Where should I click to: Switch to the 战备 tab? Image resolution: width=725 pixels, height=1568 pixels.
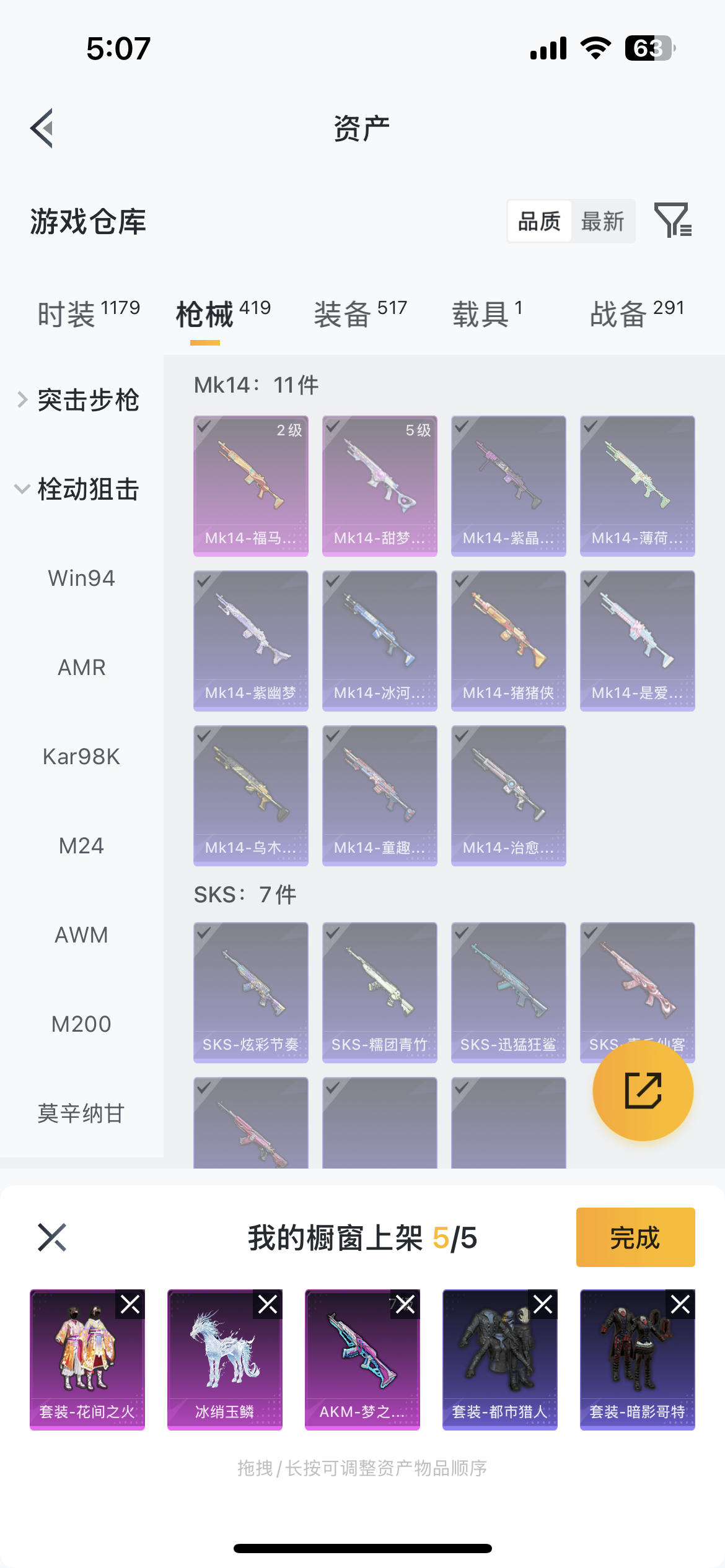click(636, 313)
